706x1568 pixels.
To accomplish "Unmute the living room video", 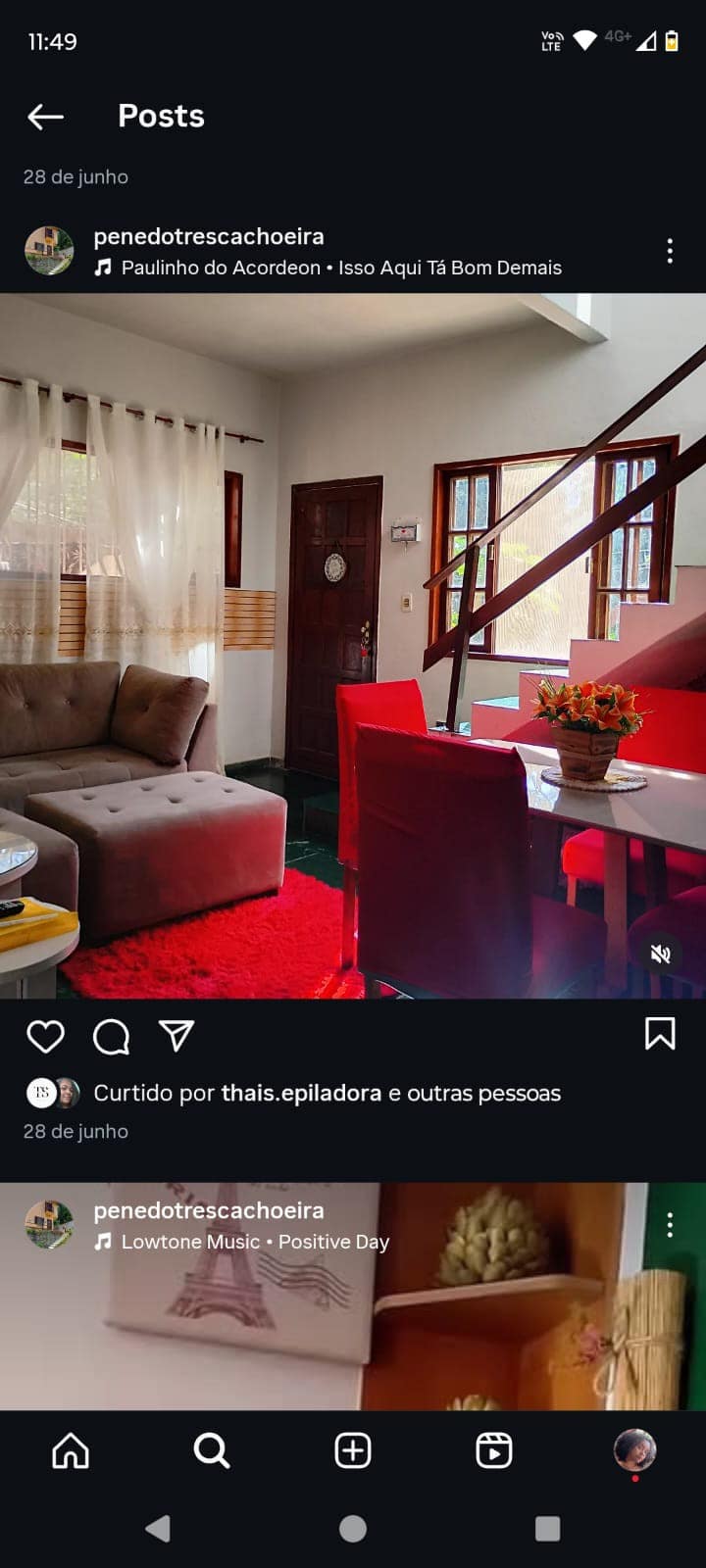I will [x=661, y=954].
